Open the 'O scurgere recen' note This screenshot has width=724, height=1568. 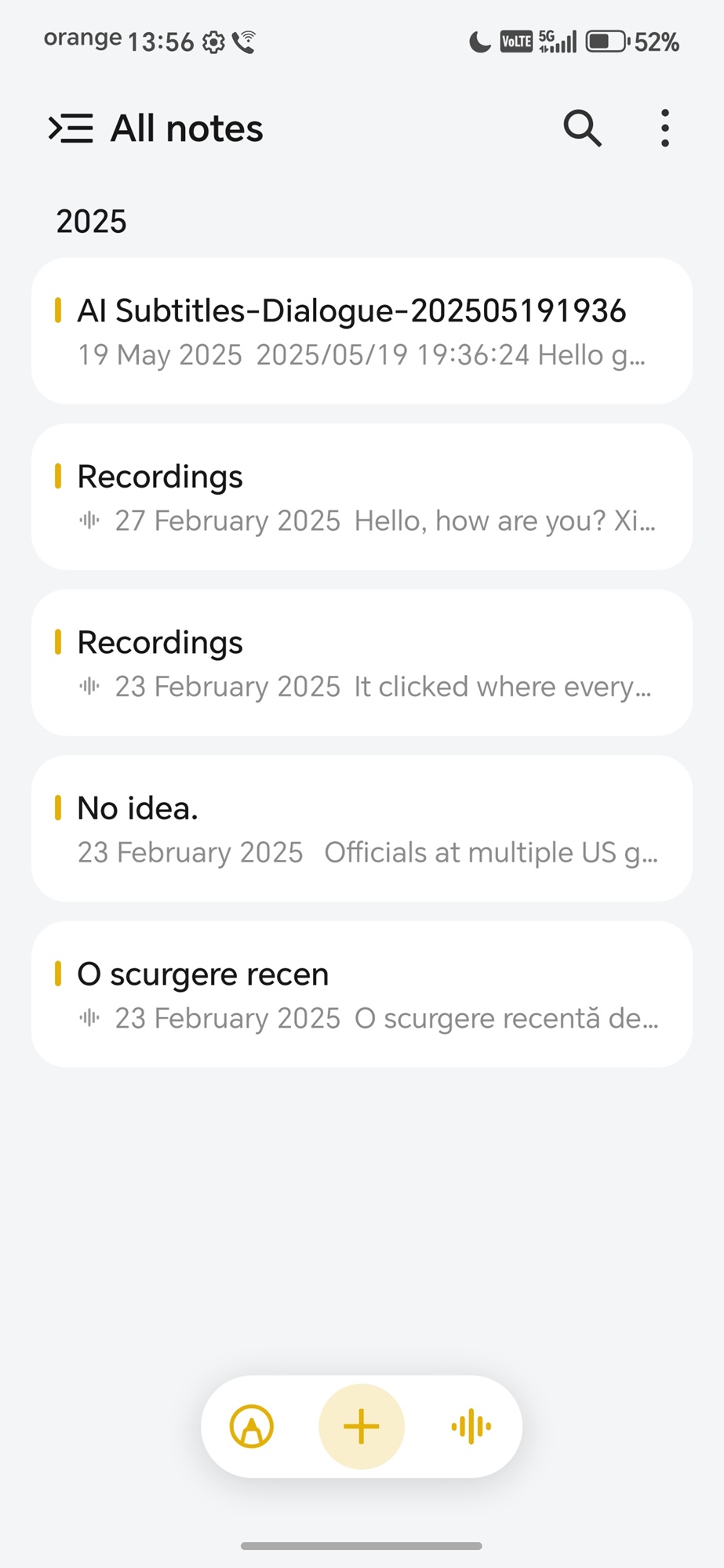point(362,994)
